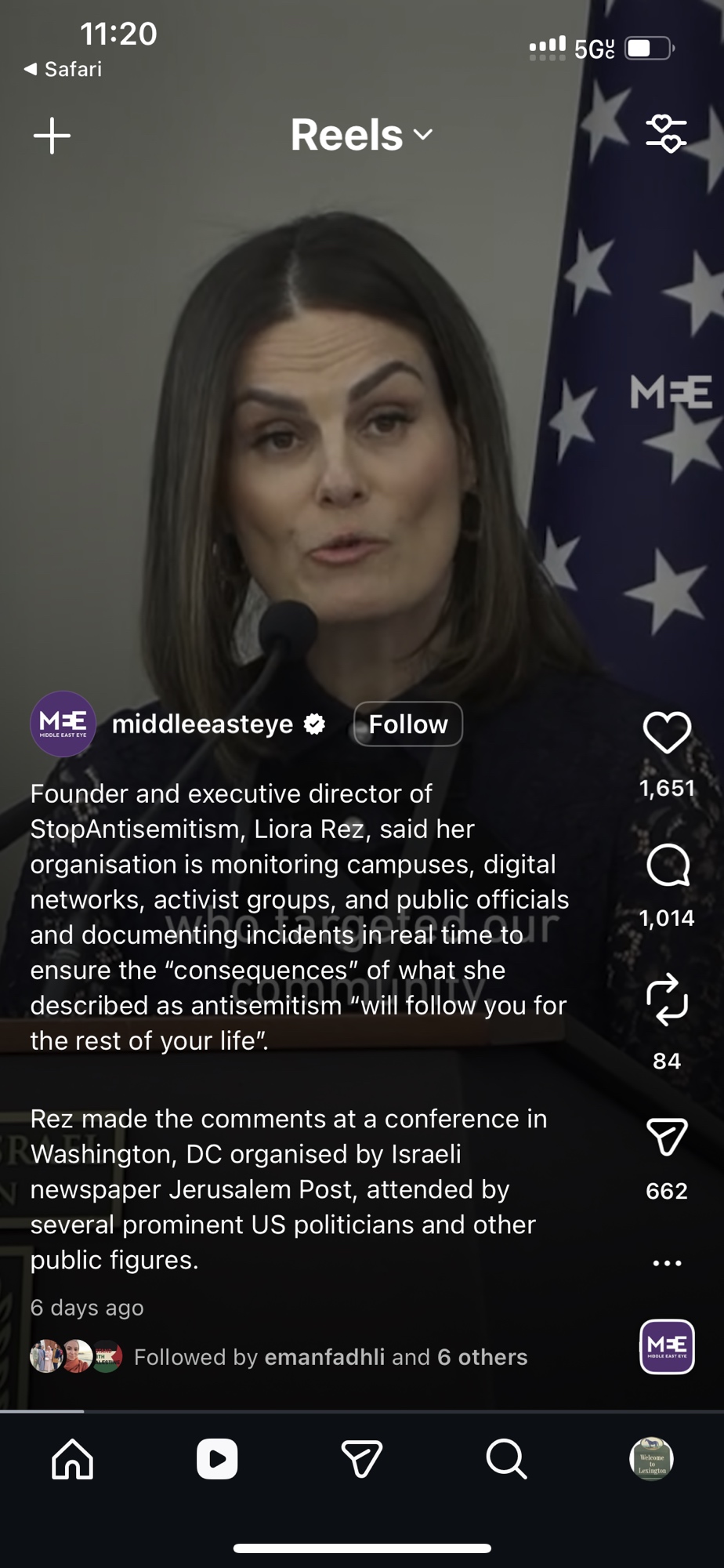Create a new reel with plus icon

click(52, 136)
